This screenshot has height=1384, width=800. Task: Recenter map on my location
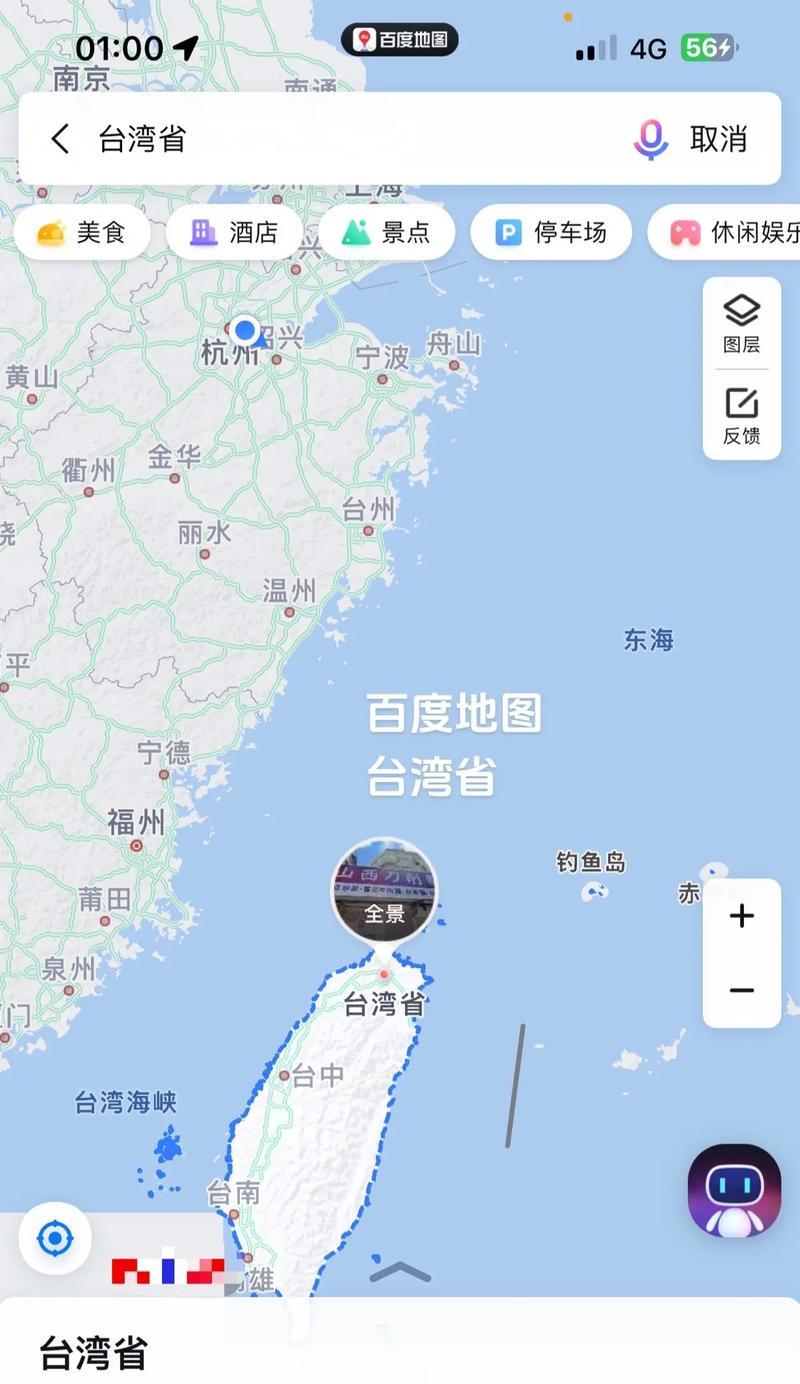(55, 1238)
